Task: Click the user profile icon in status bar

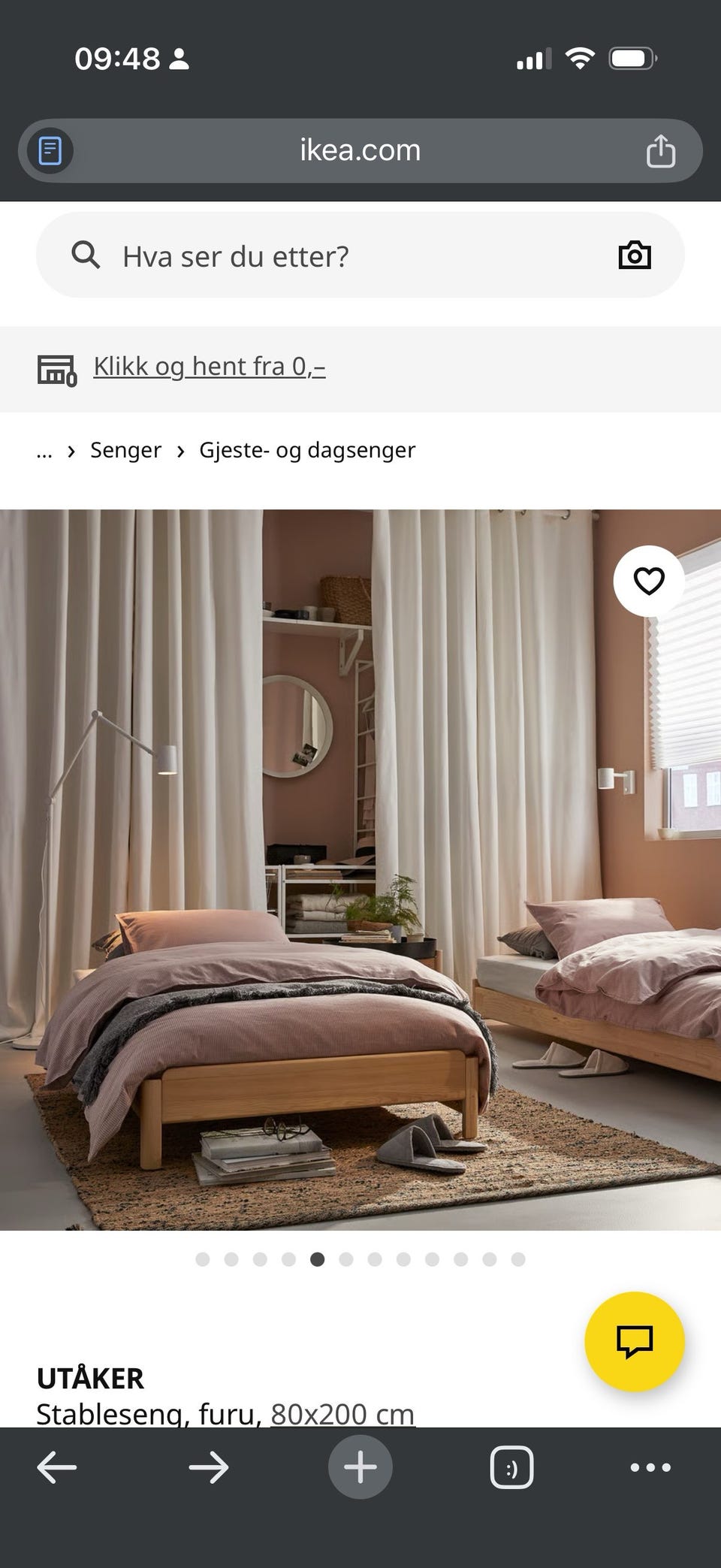Action: (179, 58)
